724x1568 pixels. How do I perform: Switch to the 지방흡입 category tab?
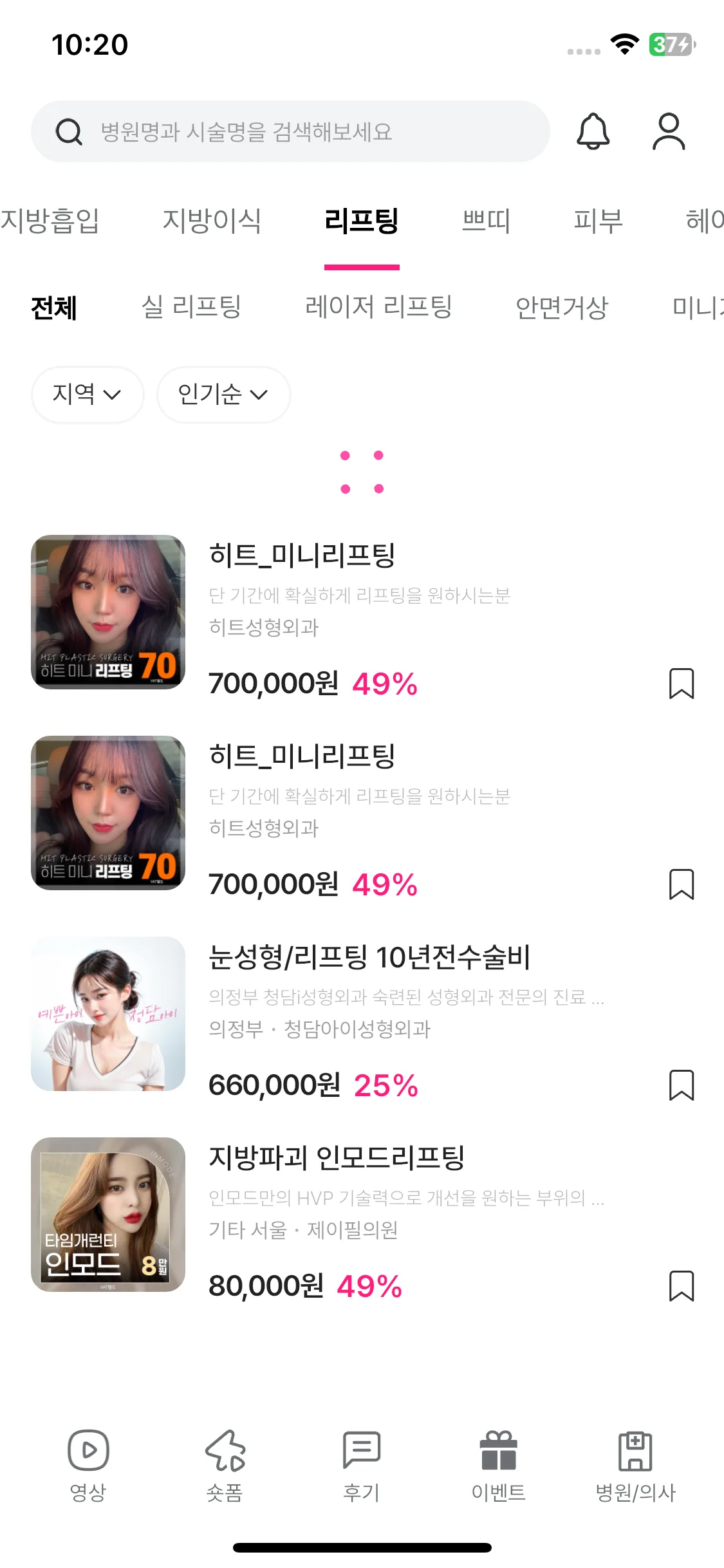tap(50, 221)
